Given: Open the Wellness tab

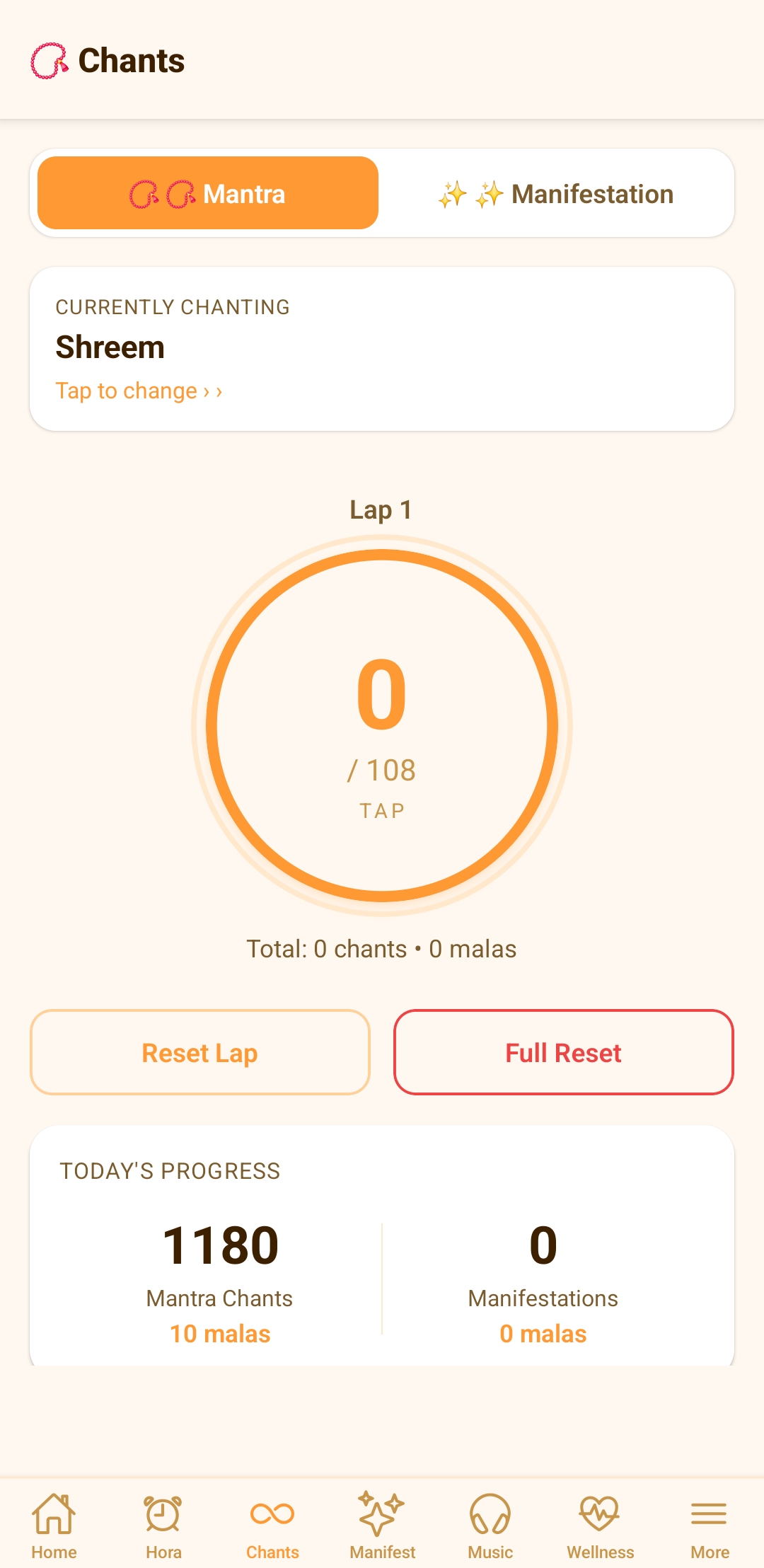Looking at the screenshot, I should pyautogui.click(x=600, y=1526).
